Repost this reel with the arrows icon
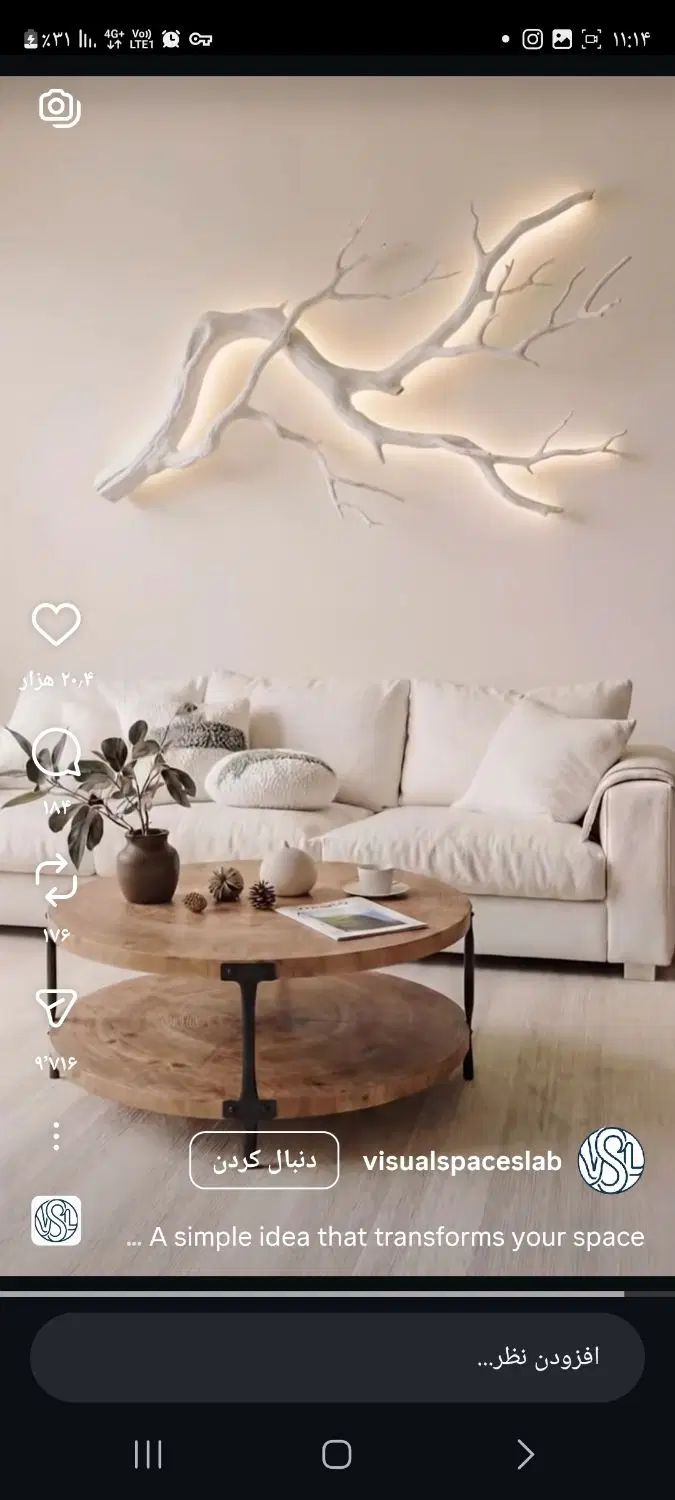Image resolution: width=675 pixels, height=1500 pixels. [x=56, y=880]
